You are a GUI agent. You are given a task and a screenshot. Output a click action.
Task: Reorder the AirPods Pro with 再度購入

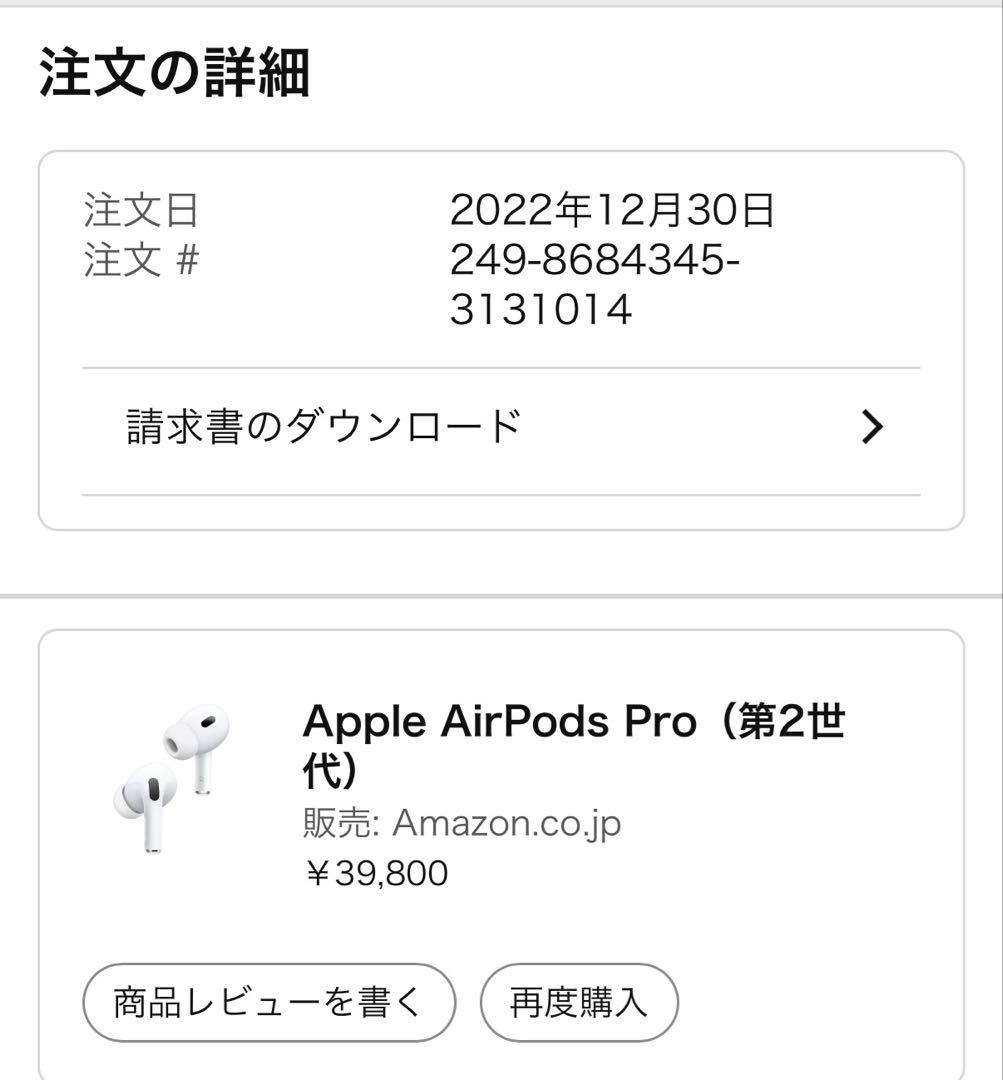(x=577, y=1001)
